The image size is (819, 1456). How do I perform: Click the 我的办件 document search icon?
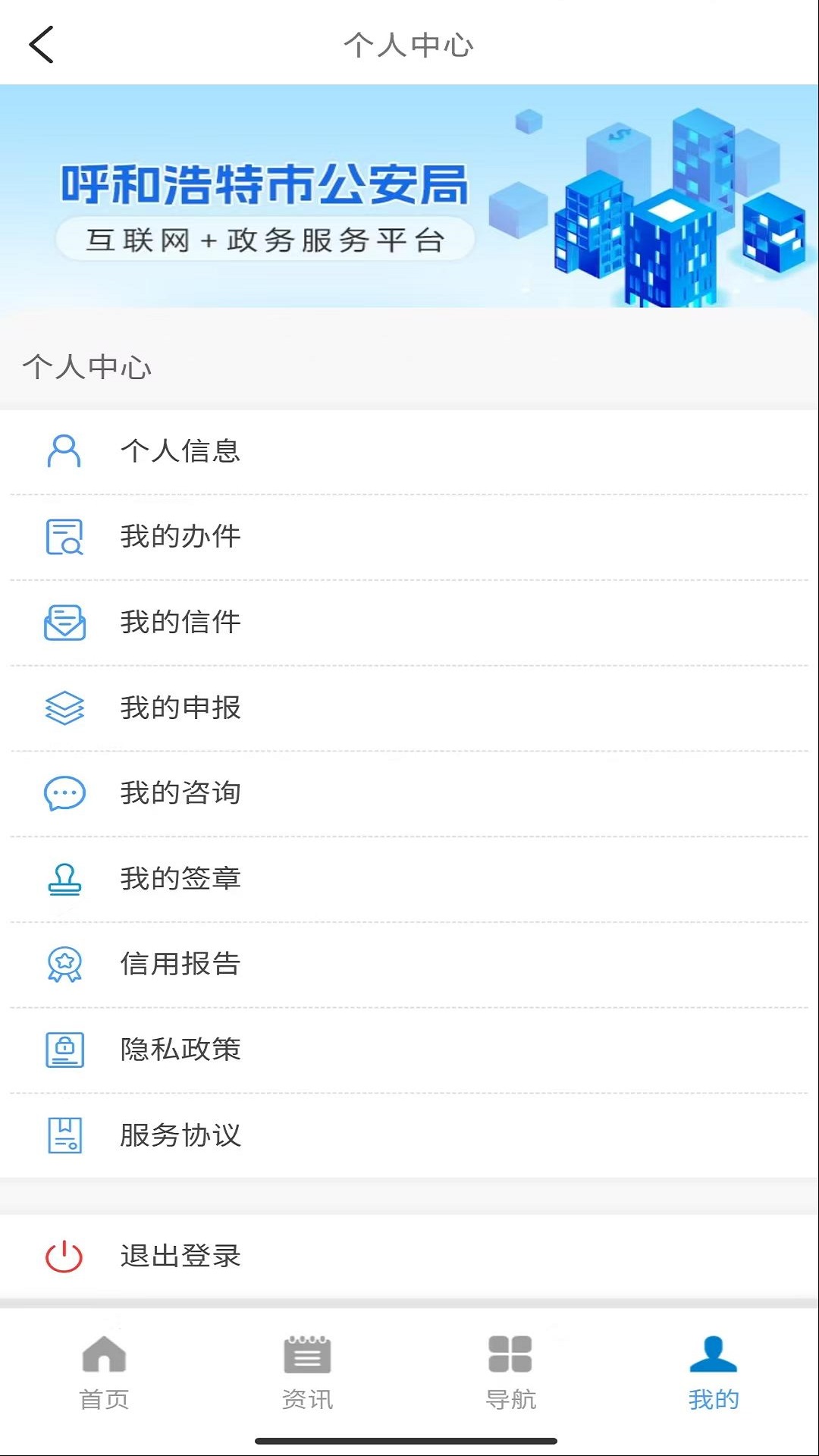(65, 537)
